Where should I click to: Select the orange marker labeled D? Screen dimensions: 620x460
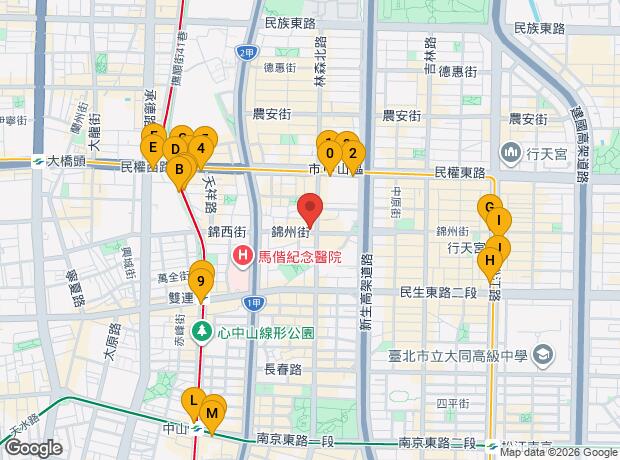(175, 150)
